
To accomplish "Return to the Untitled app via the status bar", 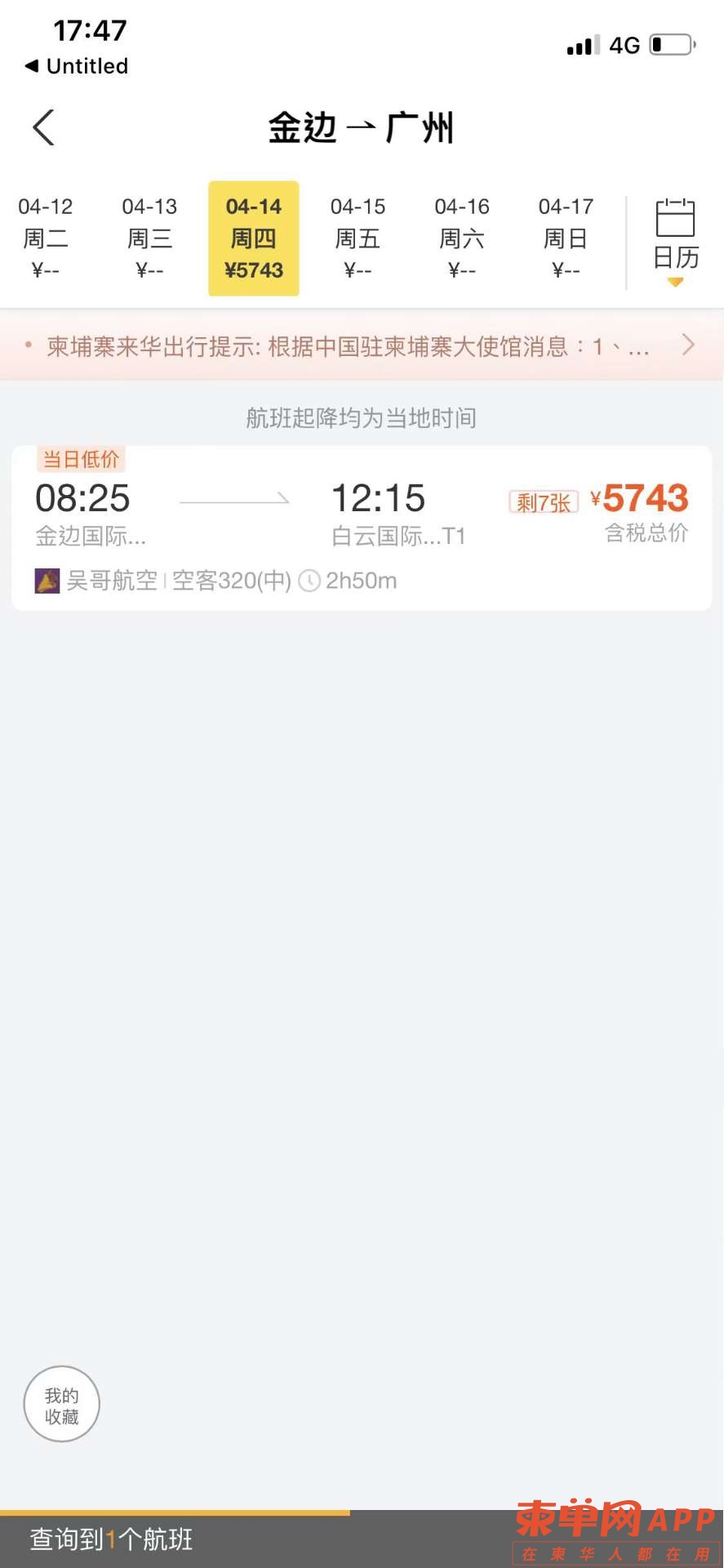I will (x=77, y=66).
